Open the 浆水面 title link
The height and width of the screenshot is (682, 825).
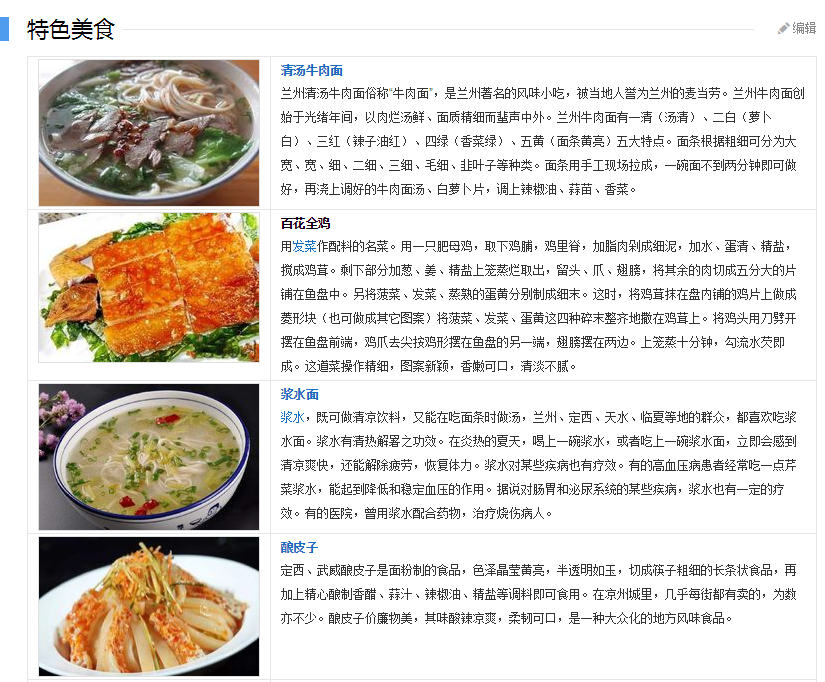[300, 394]
